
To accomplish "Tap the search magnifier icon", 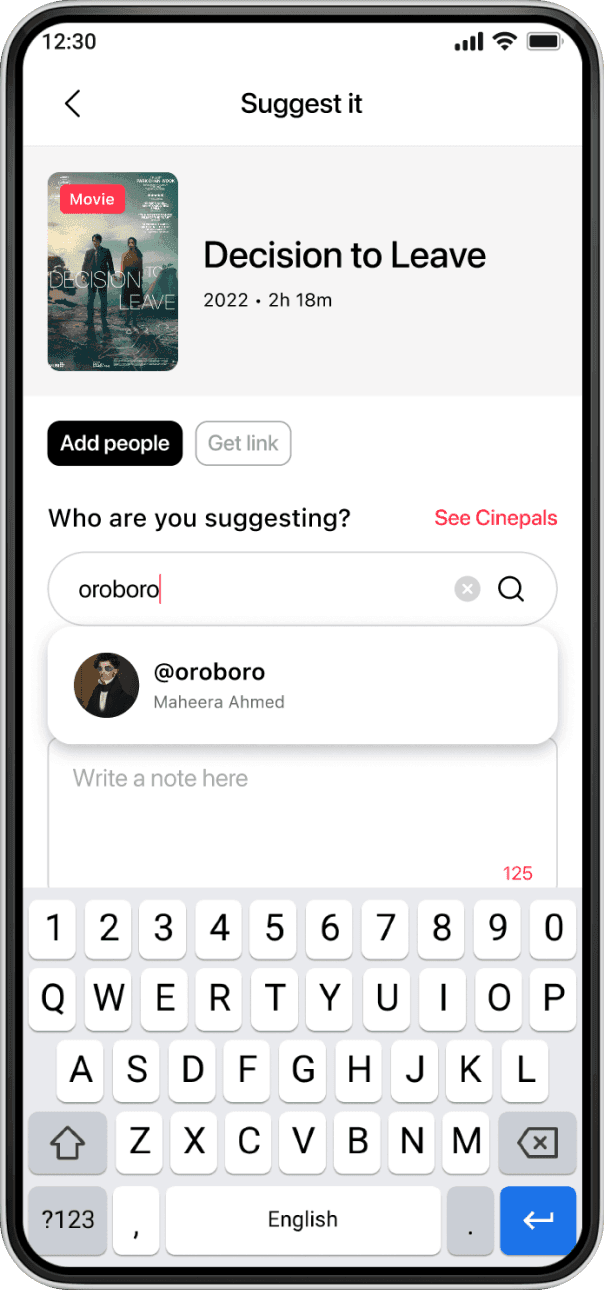I will [x=511, y=589].
